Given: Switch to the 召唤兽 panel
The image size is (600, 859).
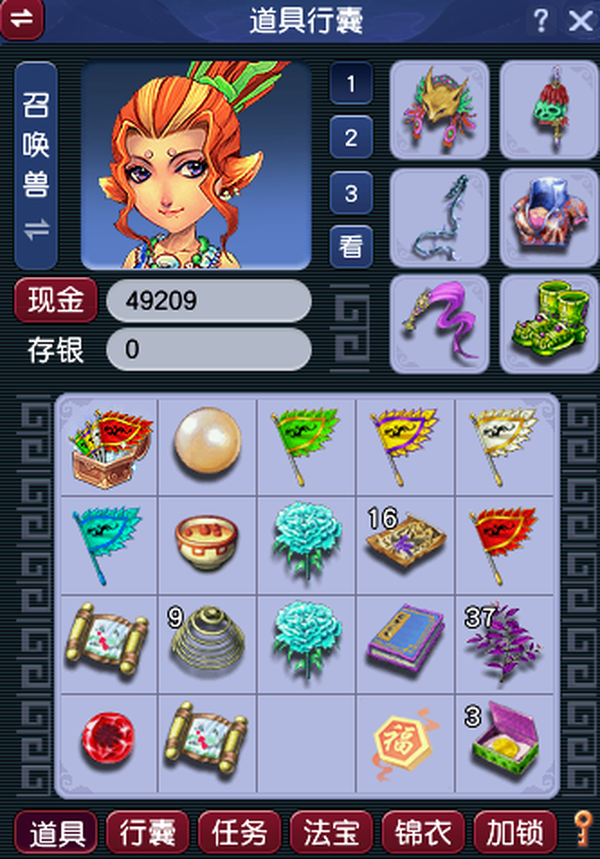Looking at the screenshot, I should (x=36, y=165).
